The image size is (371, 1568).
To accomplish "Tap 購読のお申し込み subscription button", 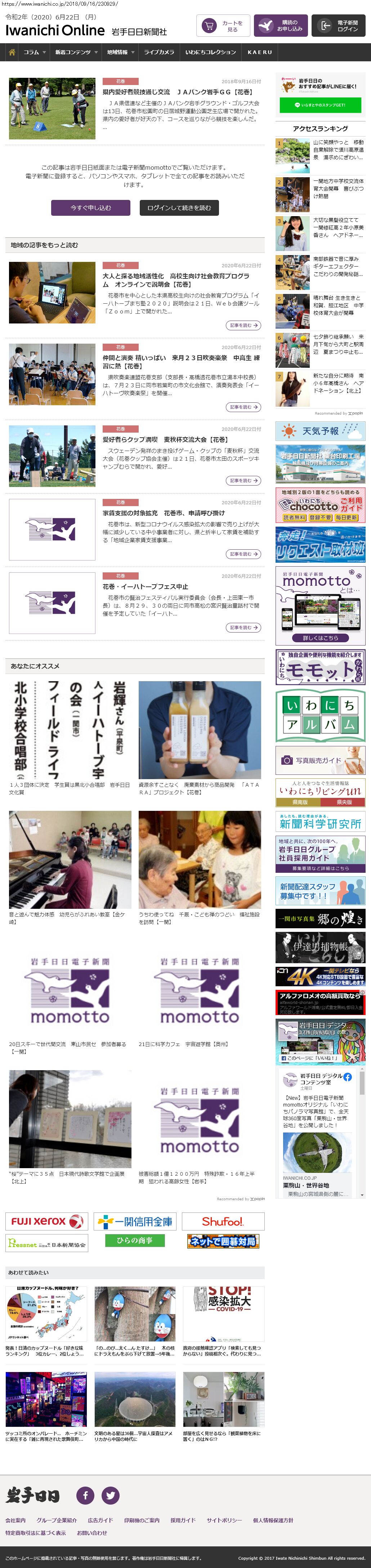I will 280,26.
